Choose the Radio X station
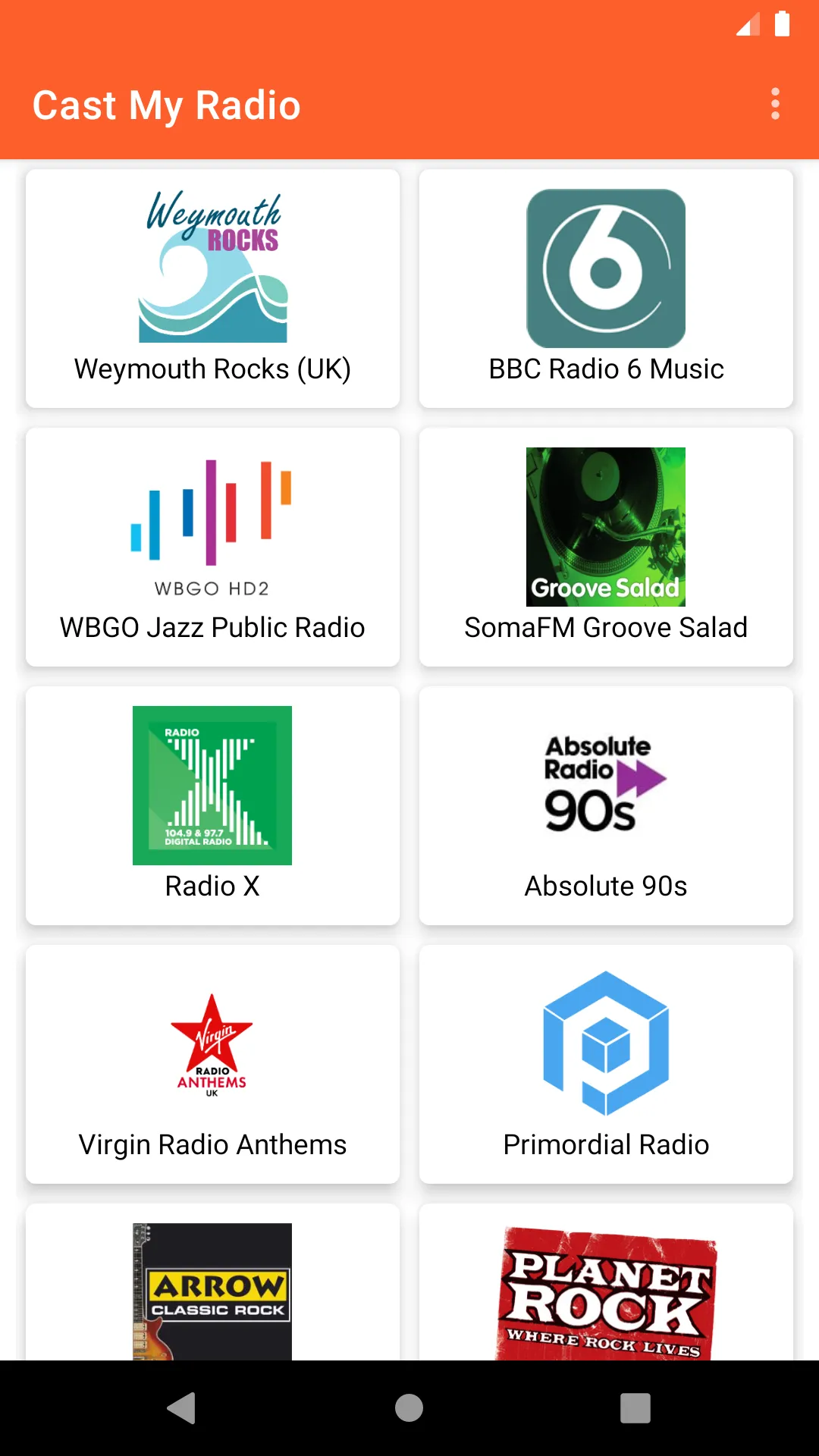 click(212, 805)
